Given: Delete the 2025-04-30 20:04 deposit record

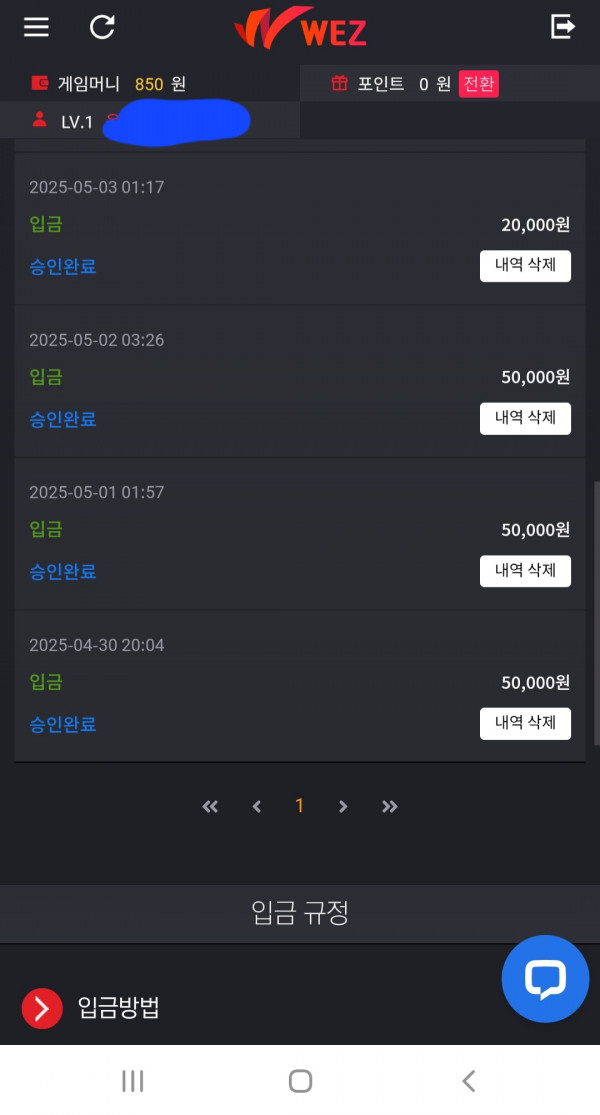Looking at the screenshot, I should (525, 724).
